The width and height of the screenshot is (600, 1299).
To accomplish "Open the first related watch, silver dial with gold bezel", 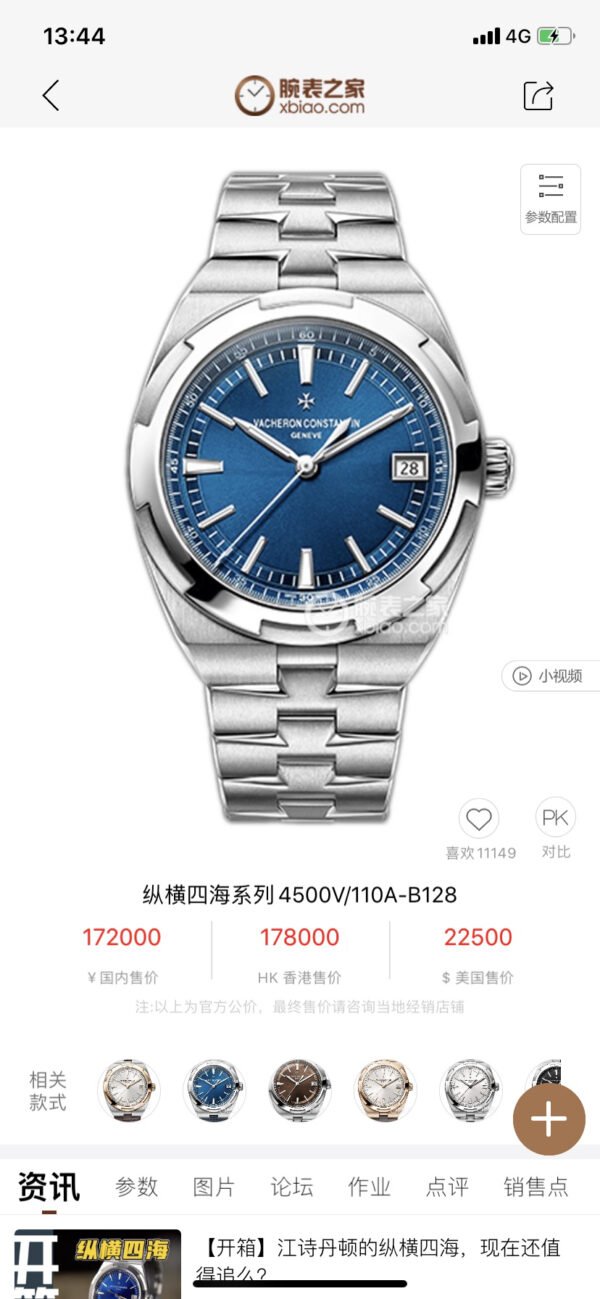I will [x=129, y=1091].
